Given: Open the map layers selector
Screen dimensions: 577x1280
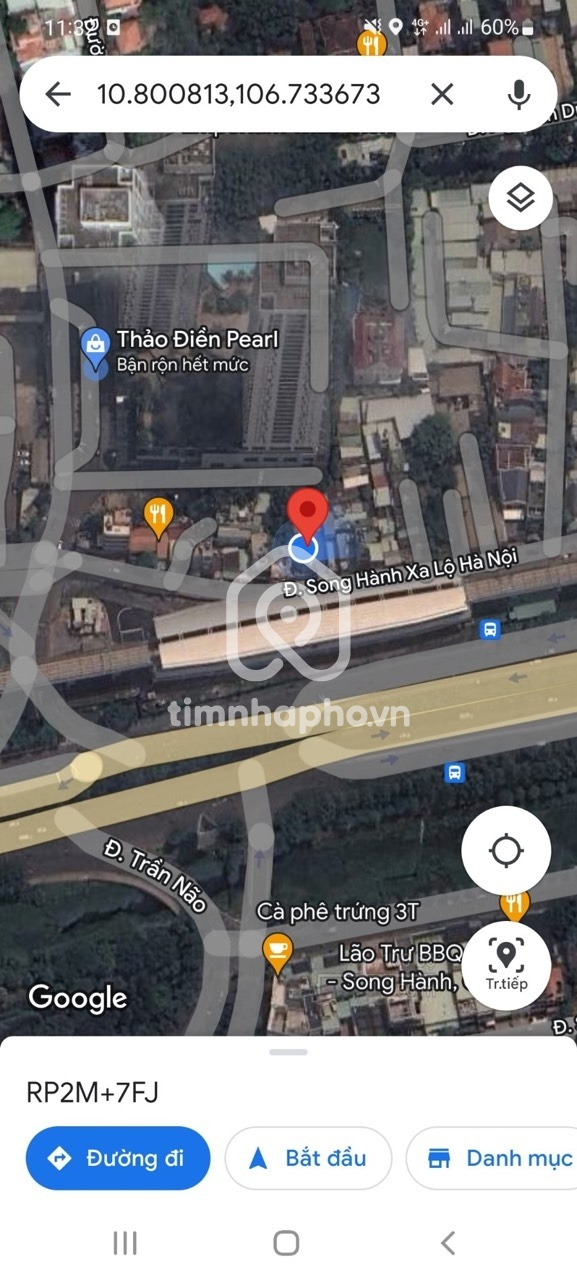Looking at the screenshot, I should pyautogui.click(x=520, y=198).
